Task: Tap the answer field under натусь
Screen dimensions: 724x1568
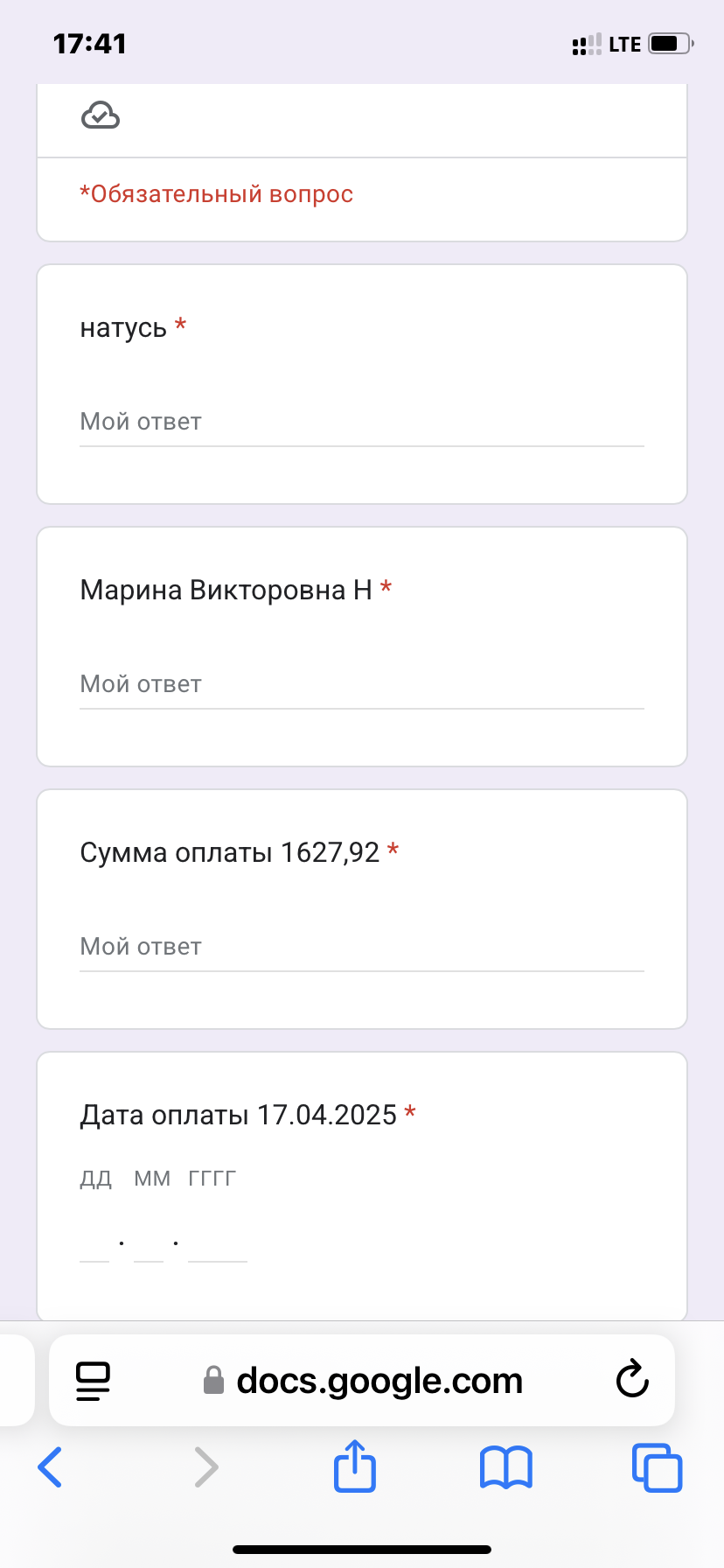Action: tap(362, 423)
